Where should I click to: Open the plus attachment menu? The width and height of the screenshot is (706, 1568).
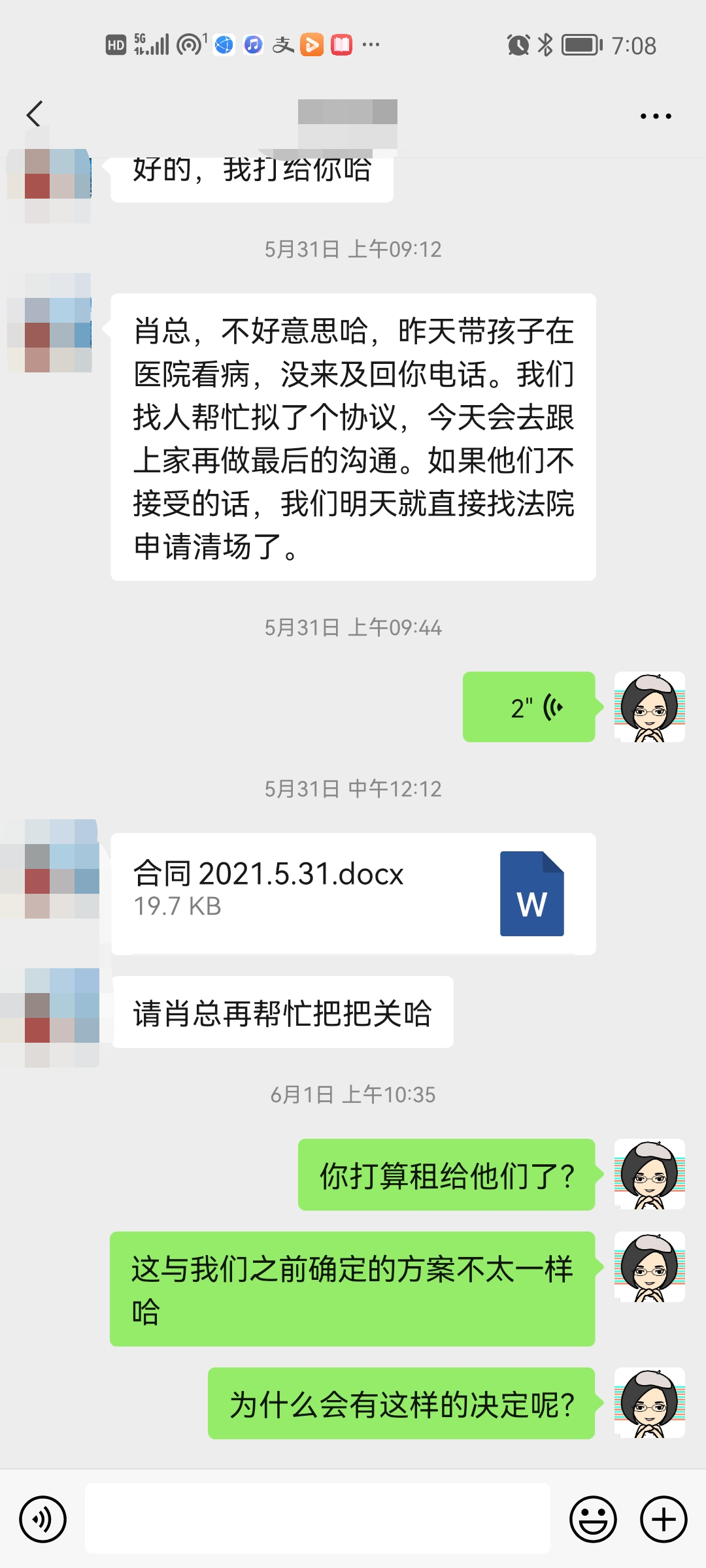pyautogui.click(x=664, y=1519)
